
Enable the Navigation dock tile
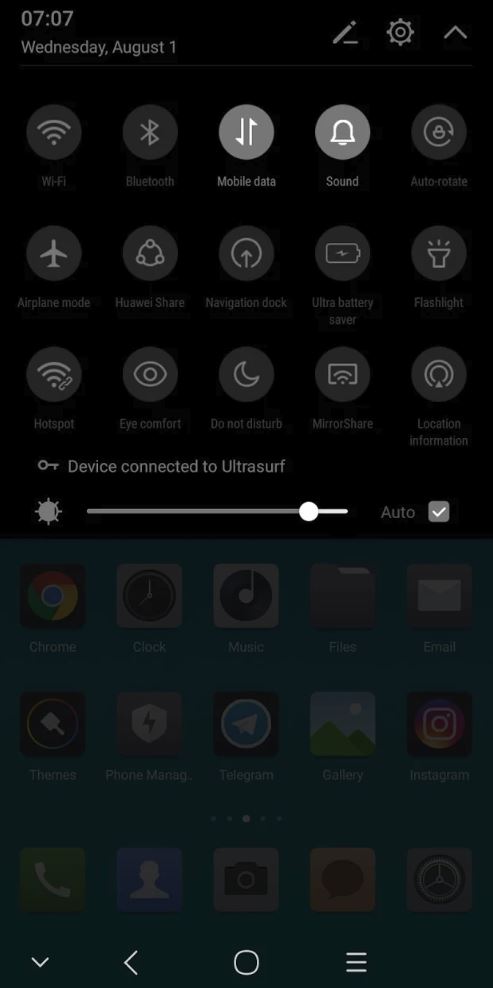tap(246, 253)
